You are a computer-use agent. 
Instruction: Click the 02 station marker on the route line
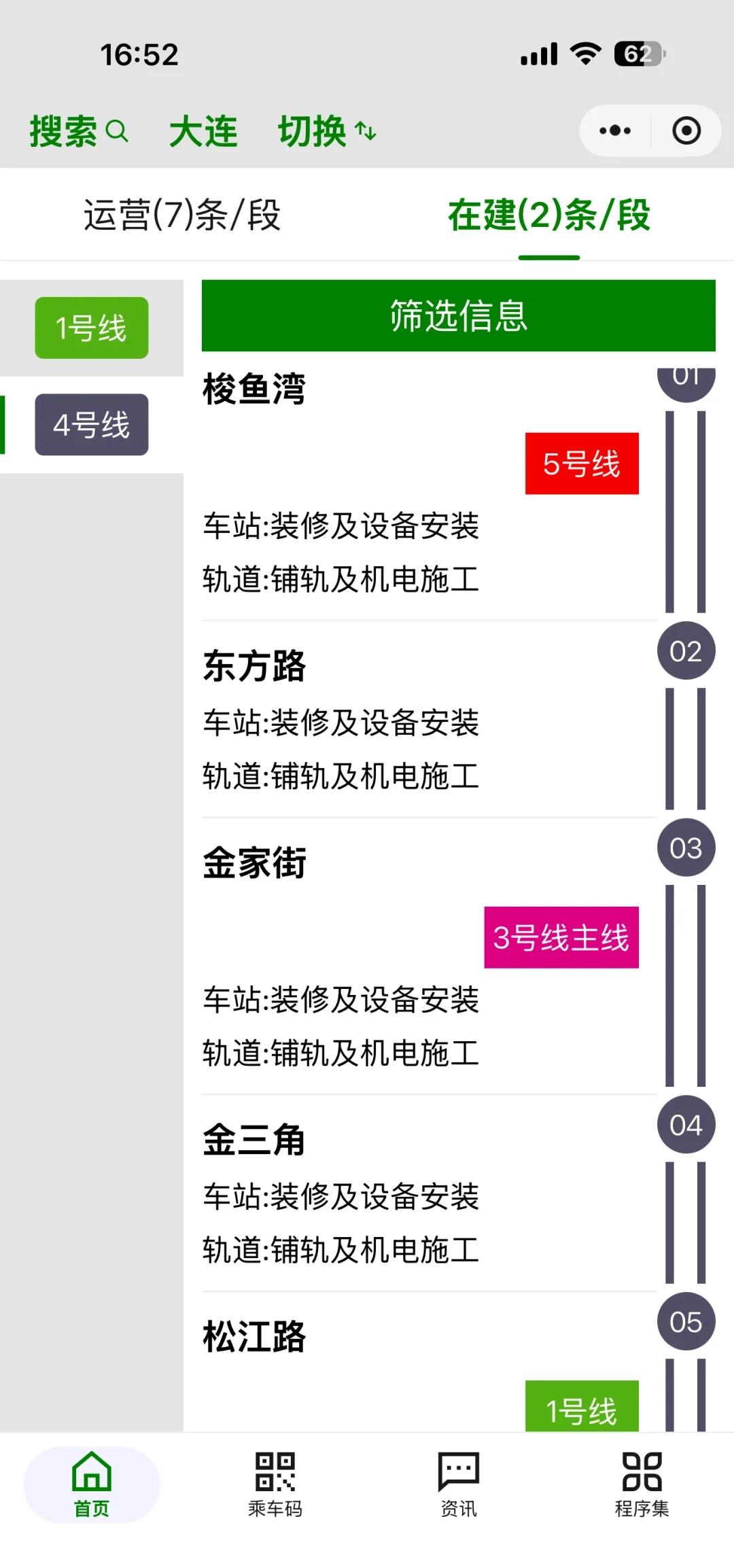686,651
